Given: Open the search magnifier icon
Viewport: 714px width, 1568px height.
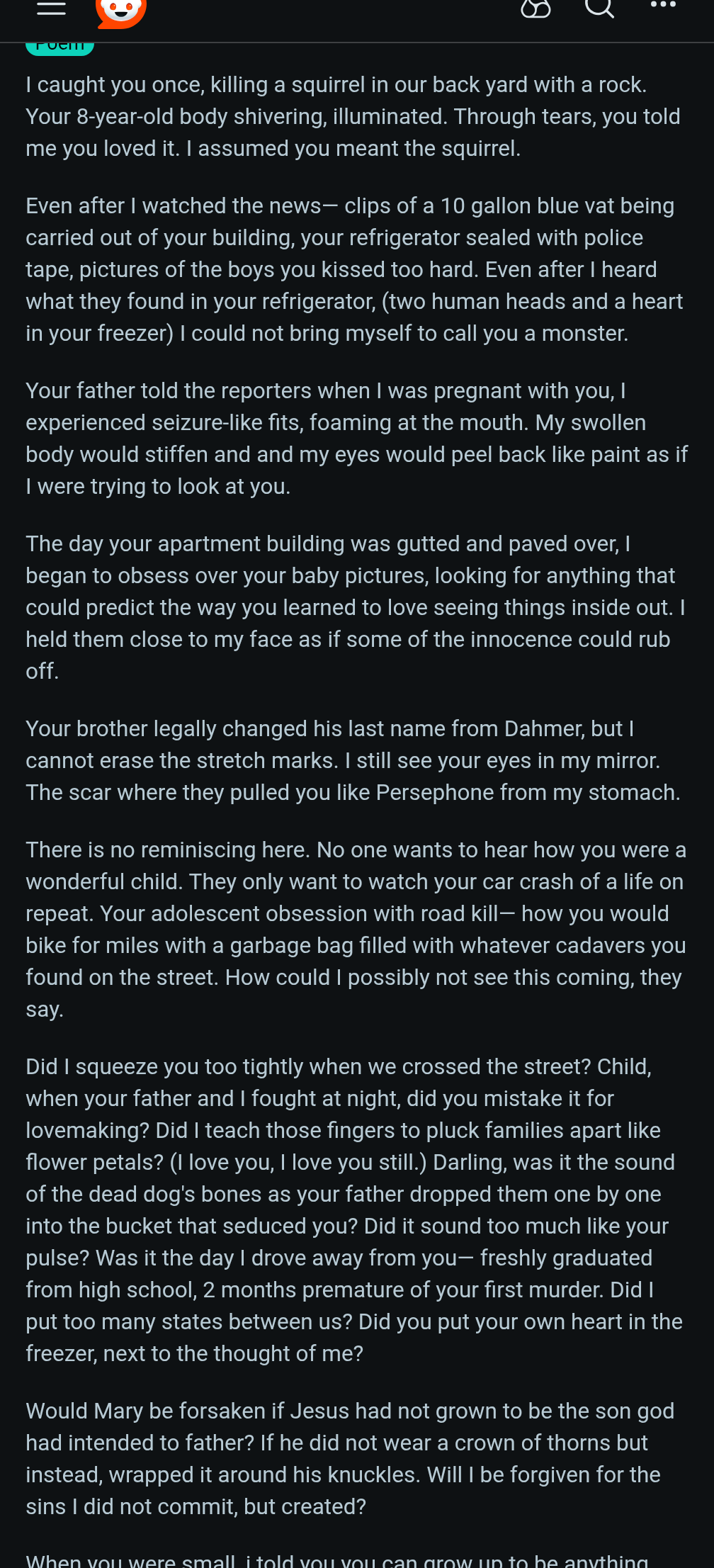Looking at the screenshot, I should click(x=599, y=7).
